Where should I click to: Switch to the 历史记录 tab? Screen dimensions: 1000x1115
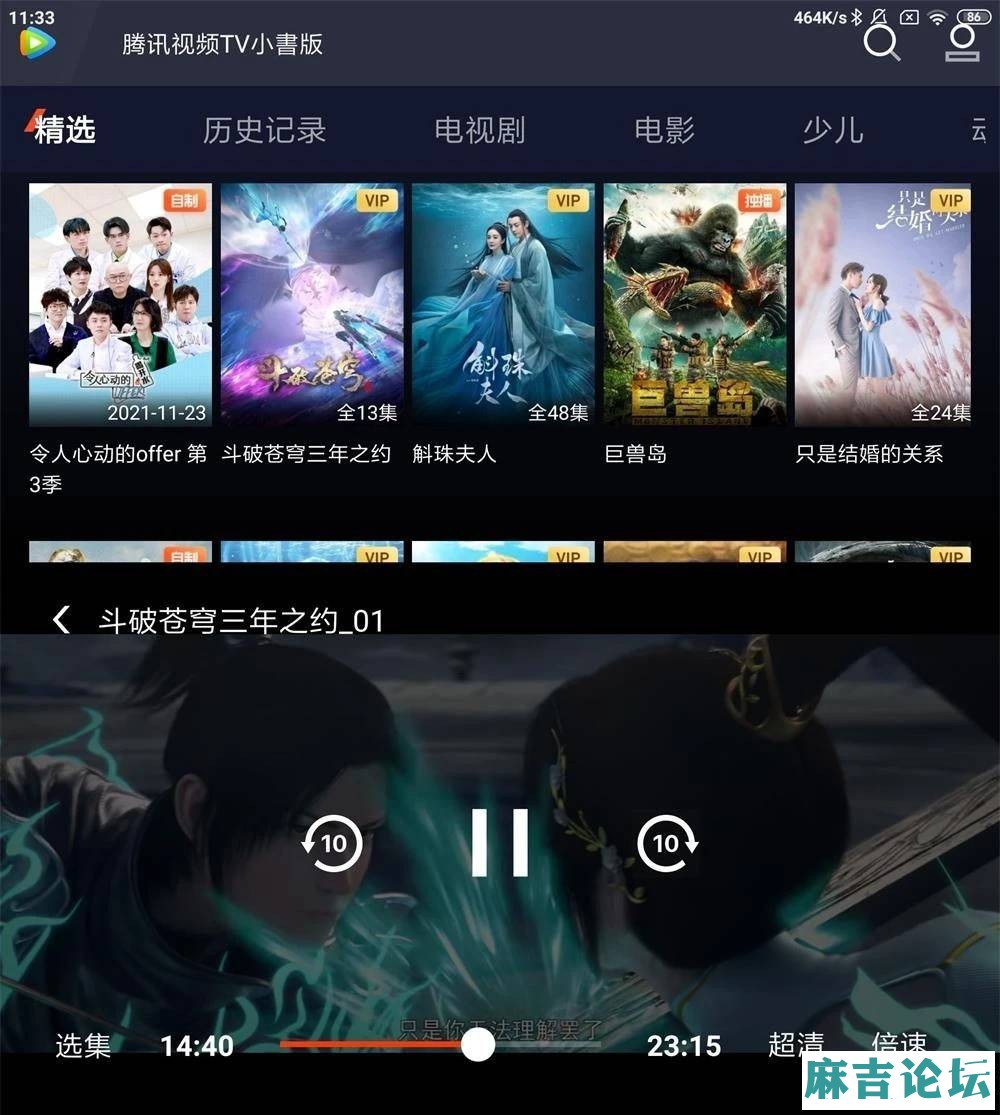pos(264,130)
